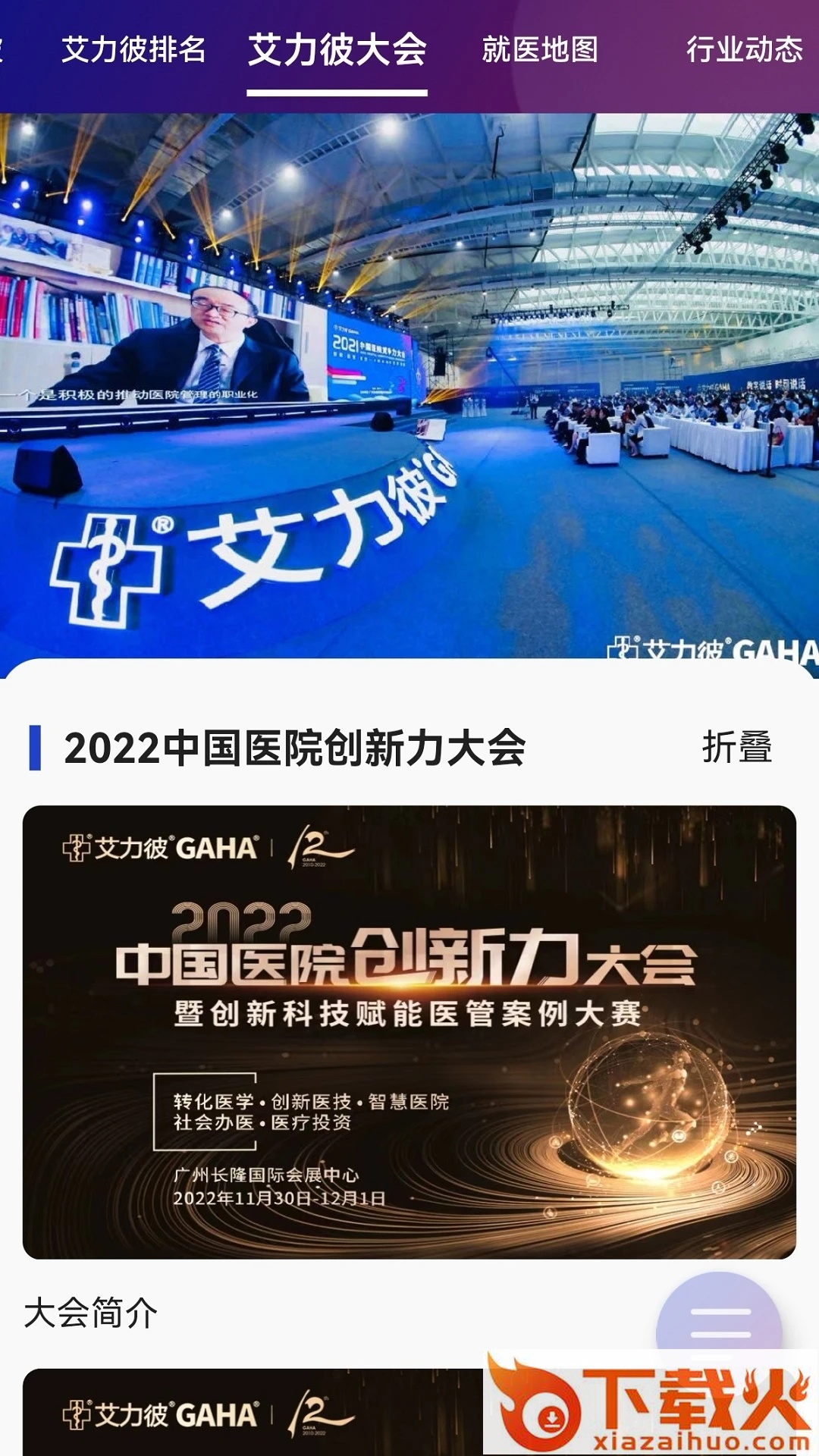
Task: Open the 就医地图 tab
Action: [x=540, y=50]
